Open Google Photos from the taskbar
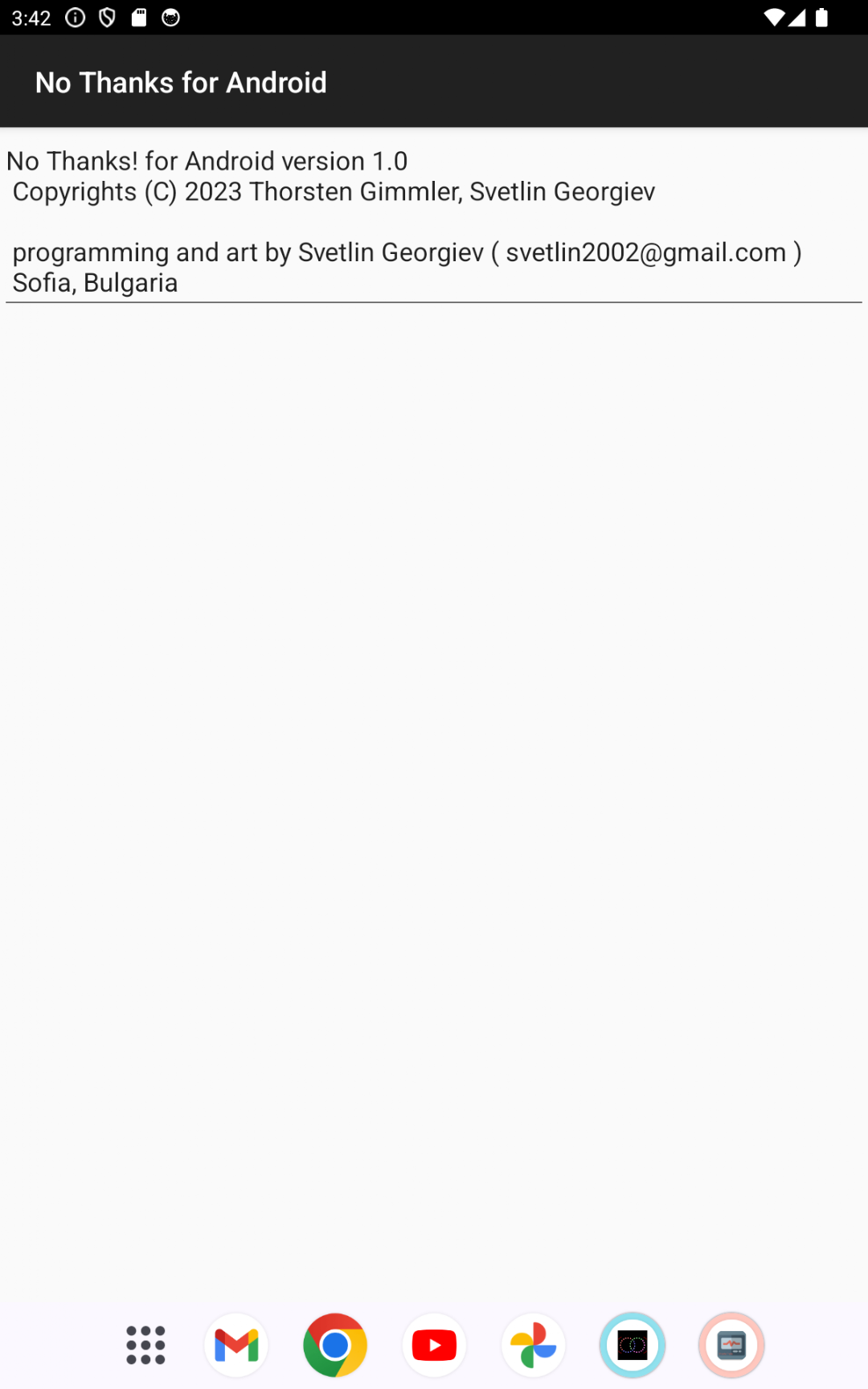The image size is (868, 1389). coord(533,1345)
